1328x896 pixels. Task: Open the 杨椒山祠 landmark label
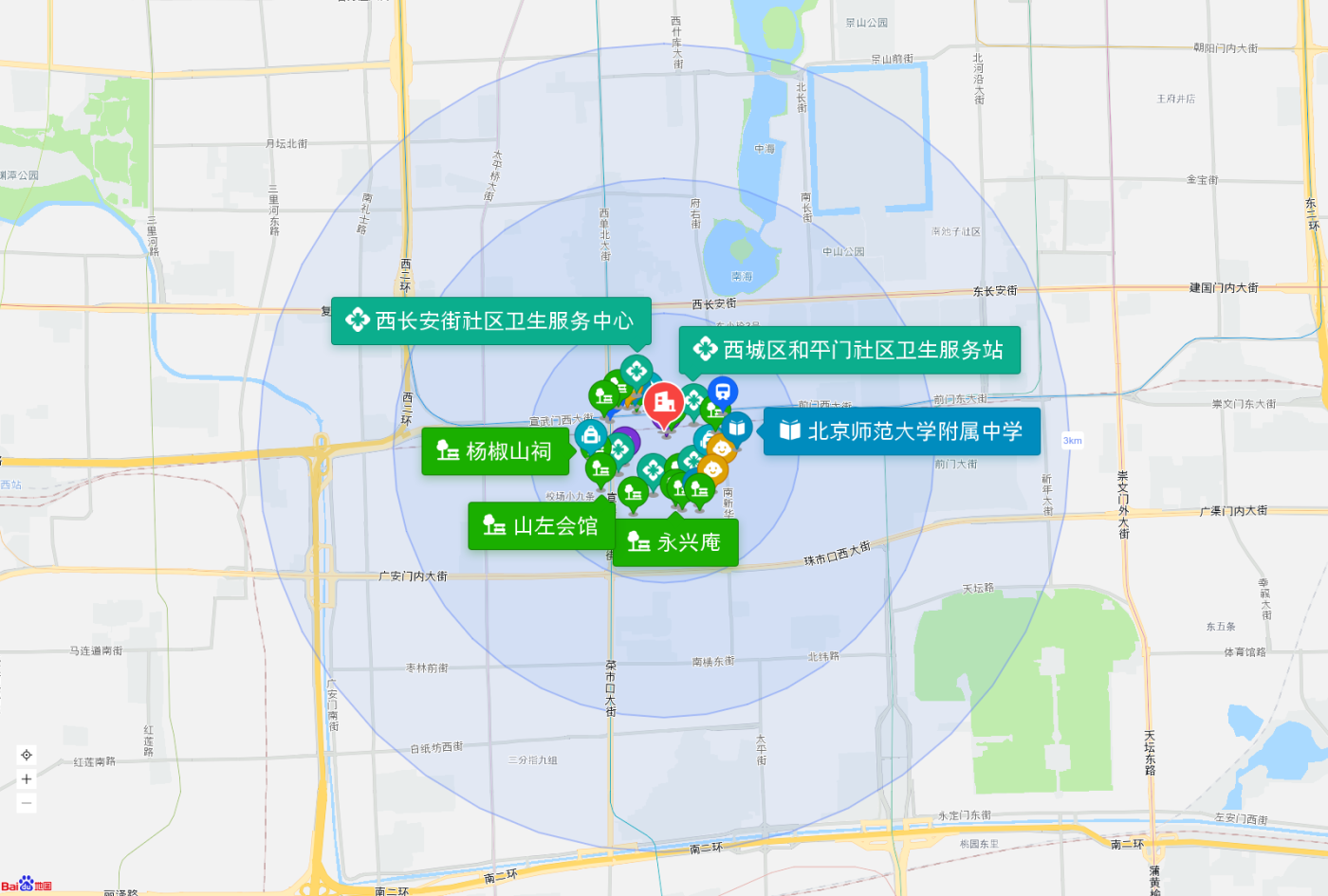[495, 451]
